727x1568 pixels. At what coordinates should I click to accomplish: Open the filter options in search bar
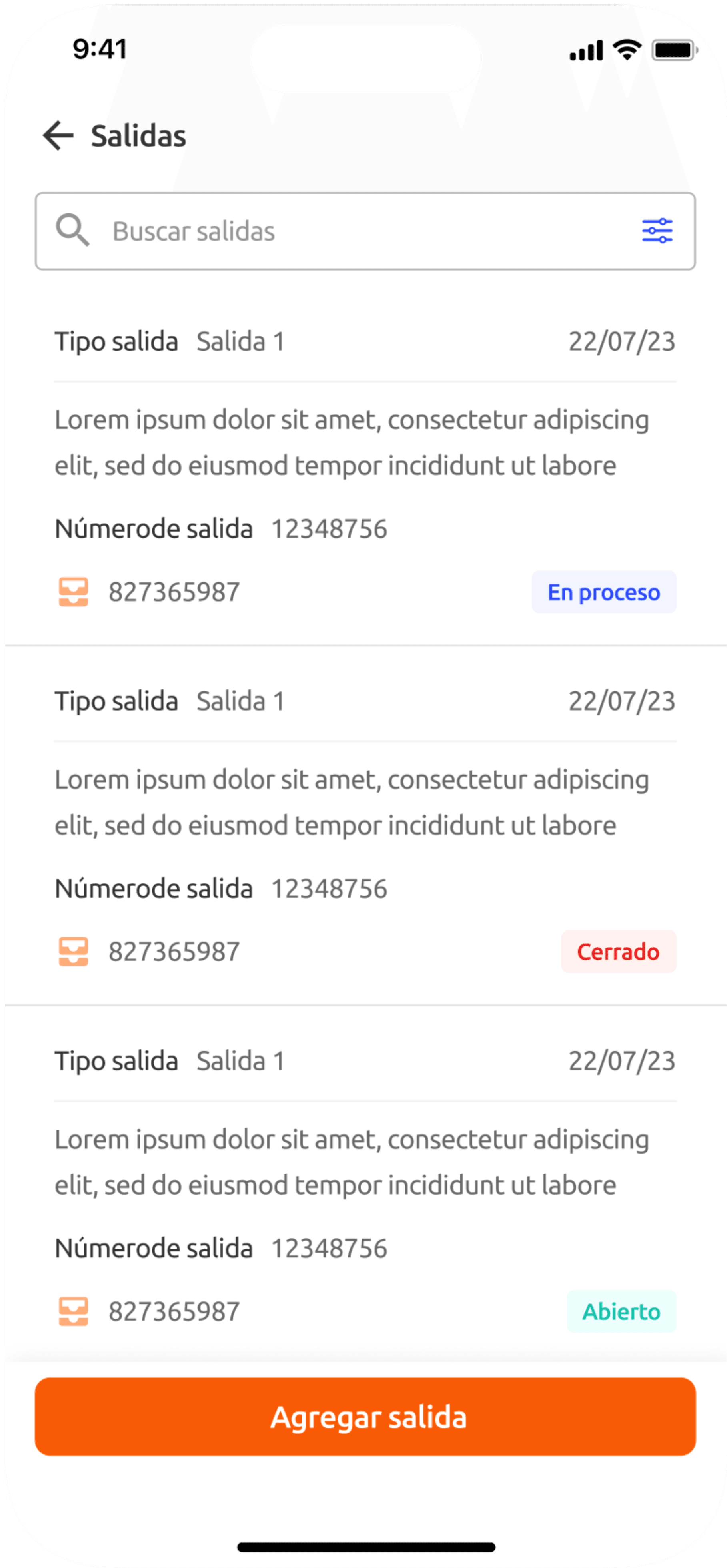[657, 231]
